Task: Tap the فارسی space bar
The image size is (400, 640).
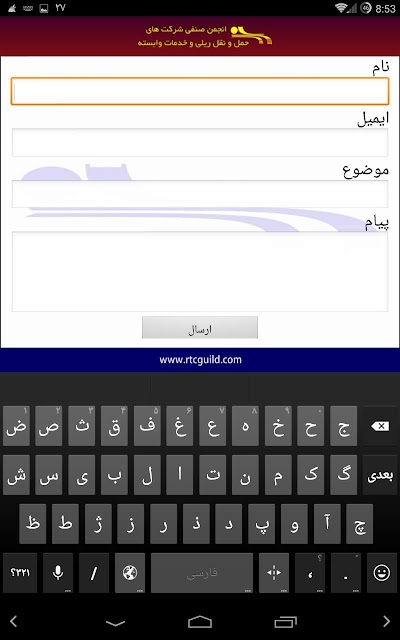Action: point(202,573)
